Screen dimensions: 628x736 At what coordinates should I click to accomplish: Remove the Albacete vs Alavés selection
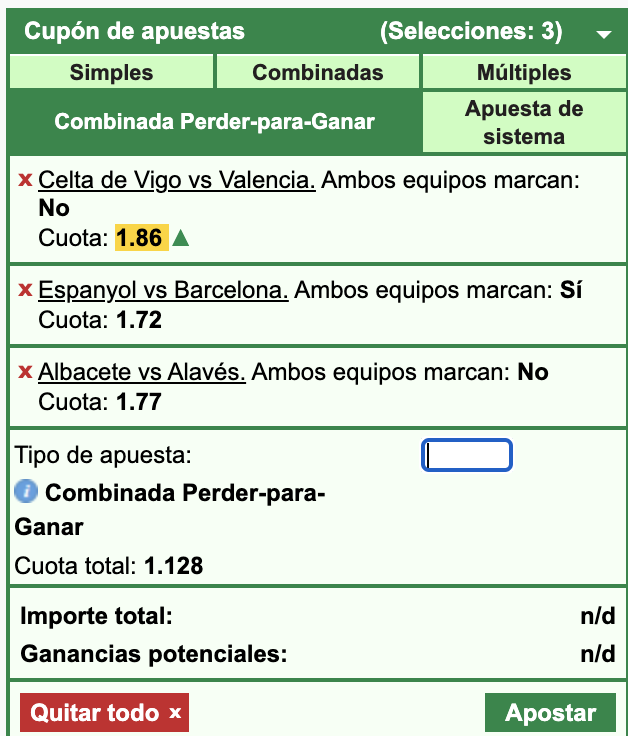[25, 373]
